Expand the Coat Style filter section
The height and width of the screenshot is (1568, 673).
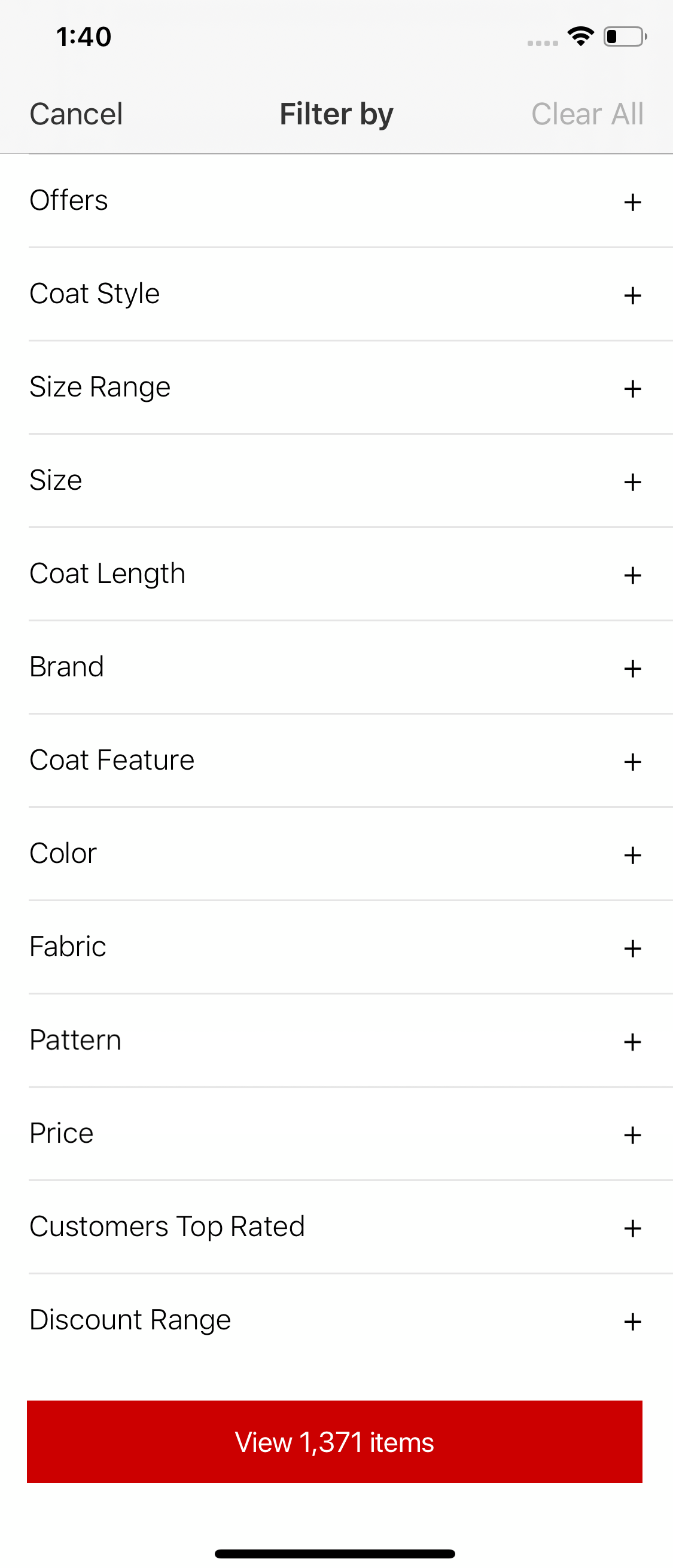coord(634,296)
